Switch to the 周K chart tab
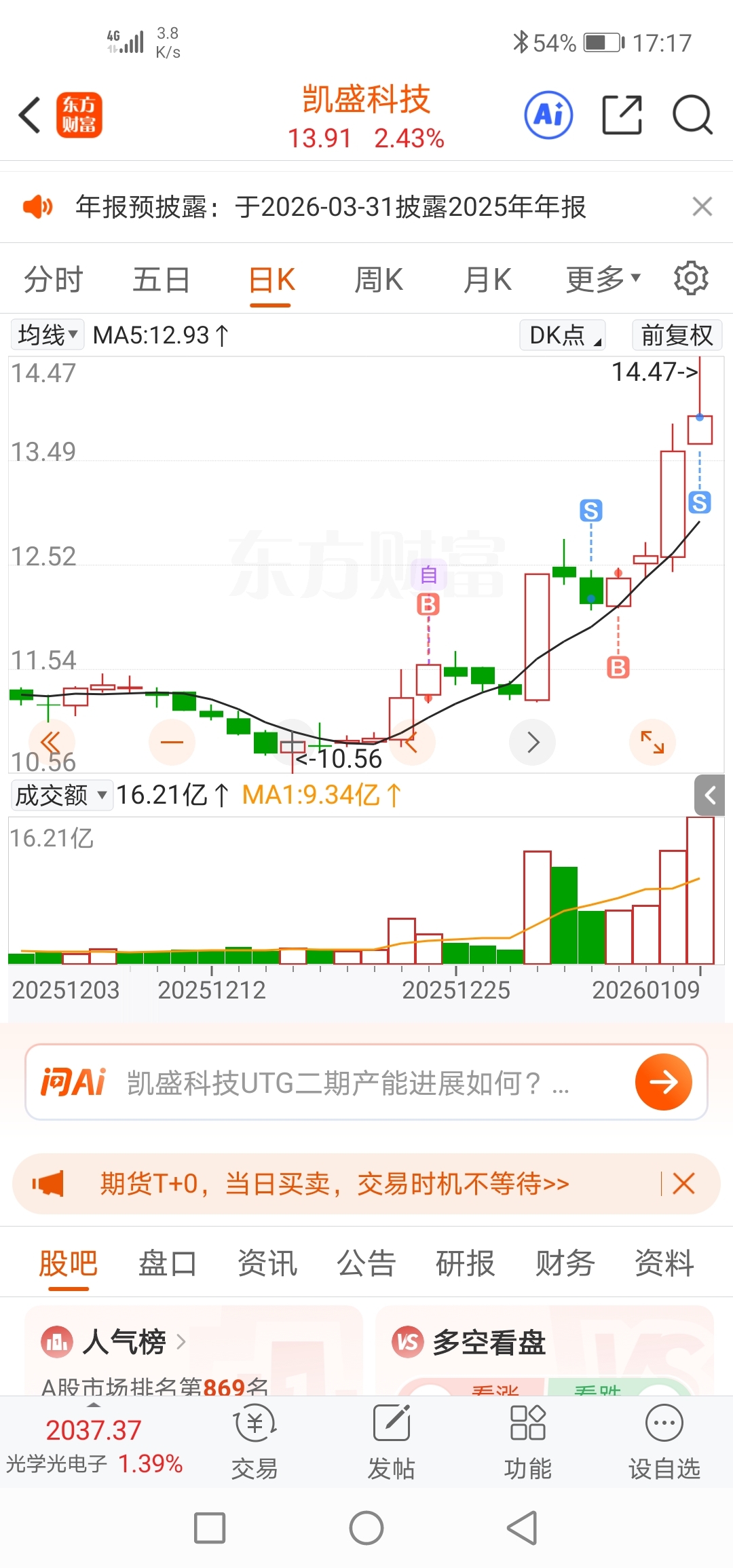 tap(379, 280)
